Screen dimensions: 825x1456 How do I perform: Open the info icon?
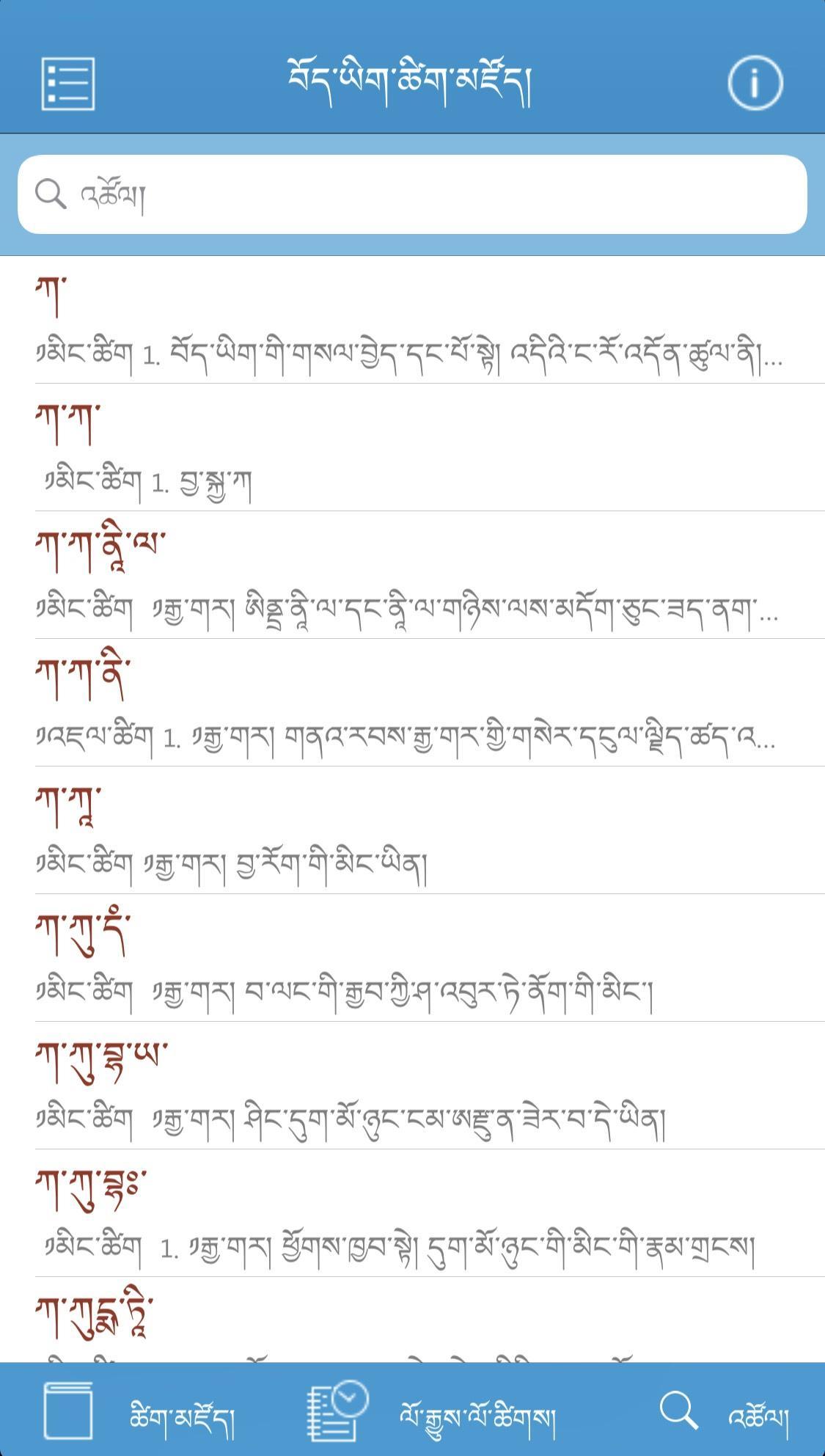tap(755, 82)
